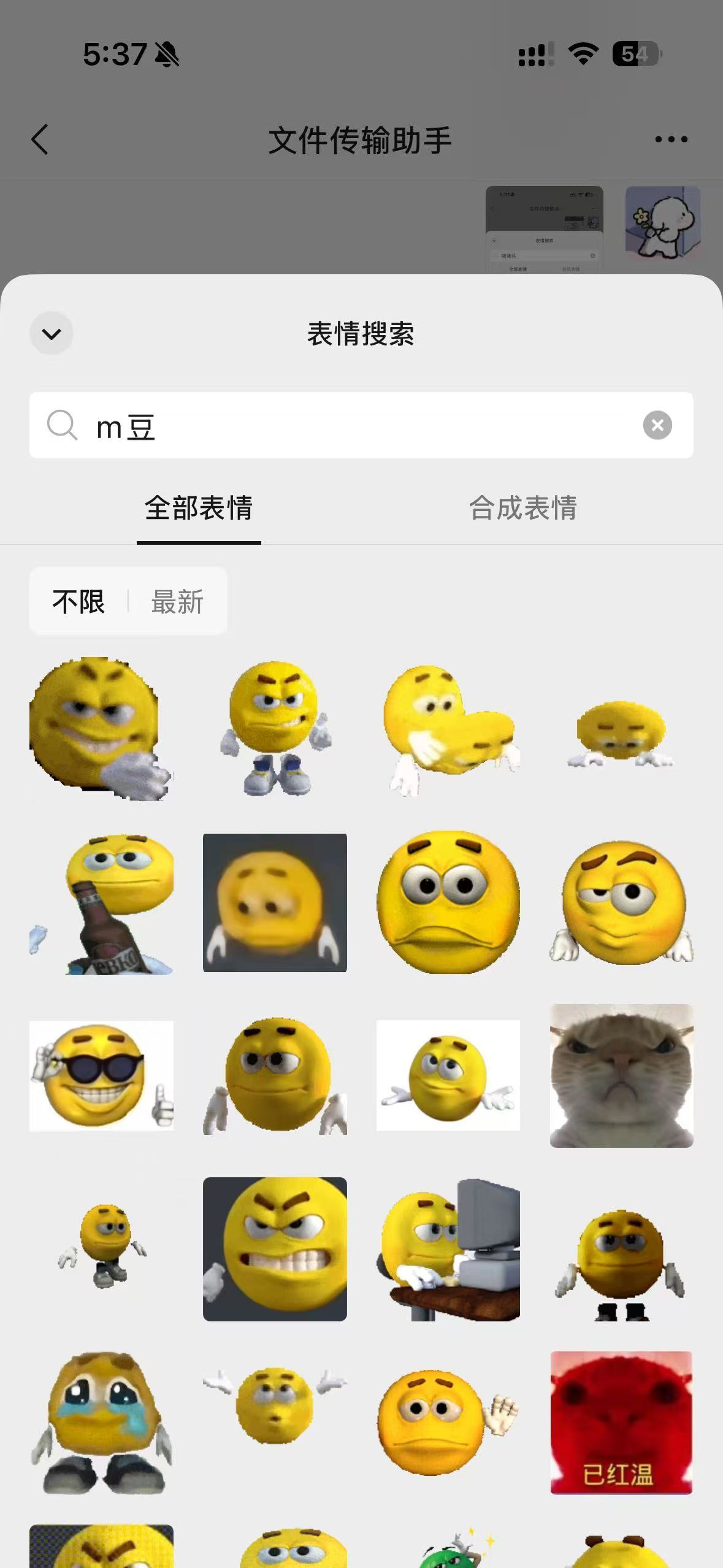The image size is (723, 1568).
Task: Choose the emoji holding a beer bottle
Action: 101,903
